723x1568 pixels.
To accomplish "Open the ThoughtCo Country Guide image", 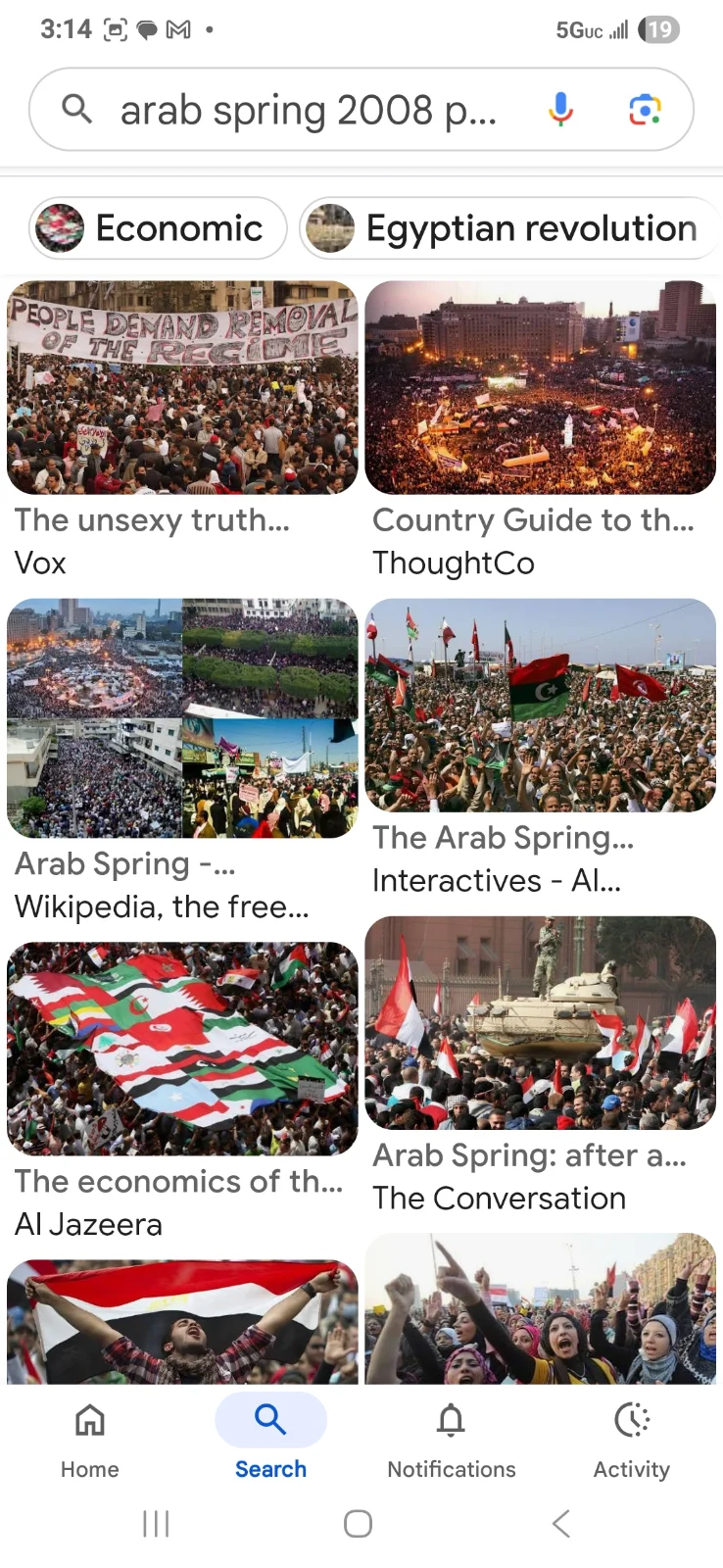I will point(540,388).
